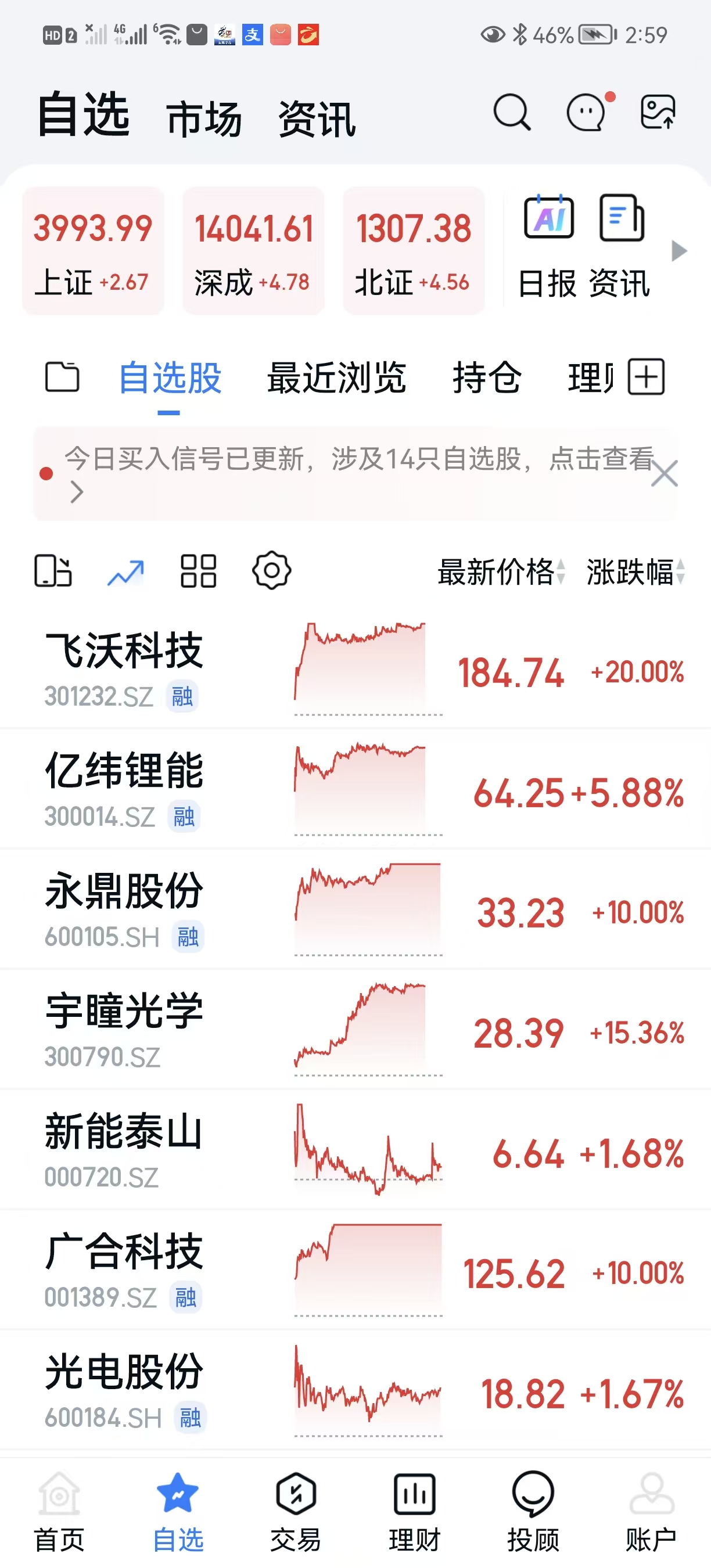Viewport: 711px width, 1568px height.
Task: Switch to the 最近浏览 tab
Action: point(337,378)
